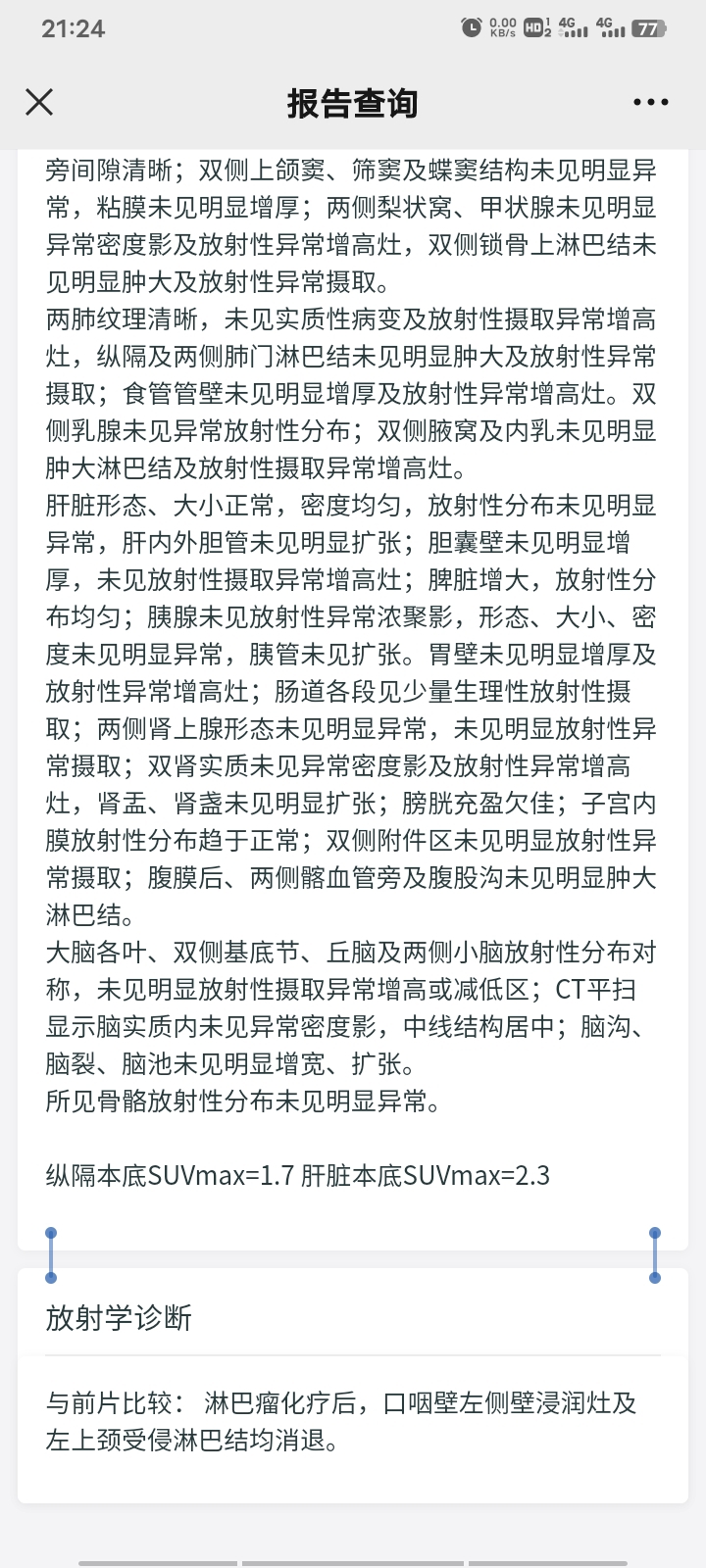This screenshot has width=706, height=1568.
Task: Close the 报告查询 page
Action: click(39, 102)
